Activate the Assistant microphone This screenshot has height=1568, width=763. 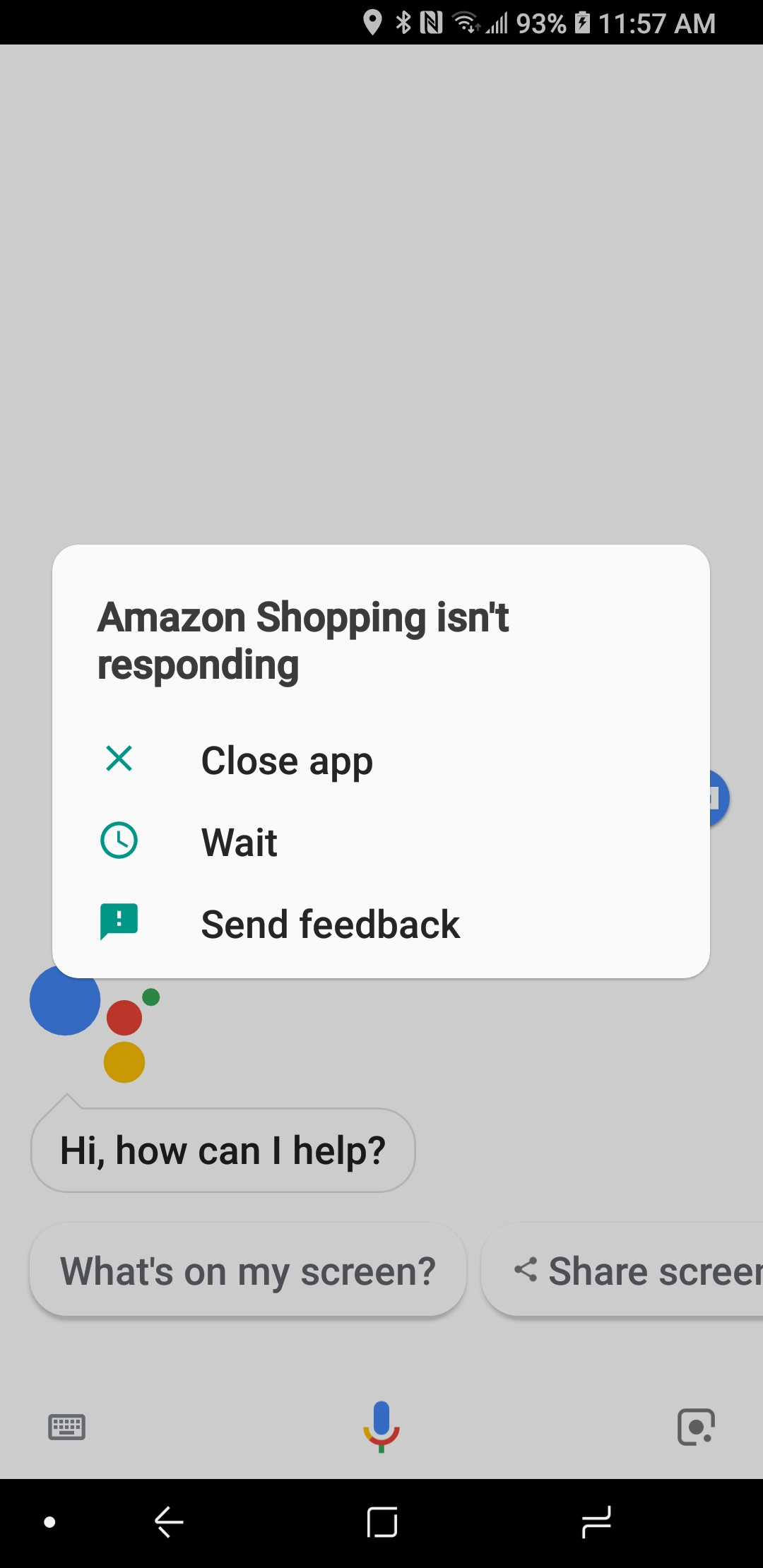click(x=381, y=1426)
